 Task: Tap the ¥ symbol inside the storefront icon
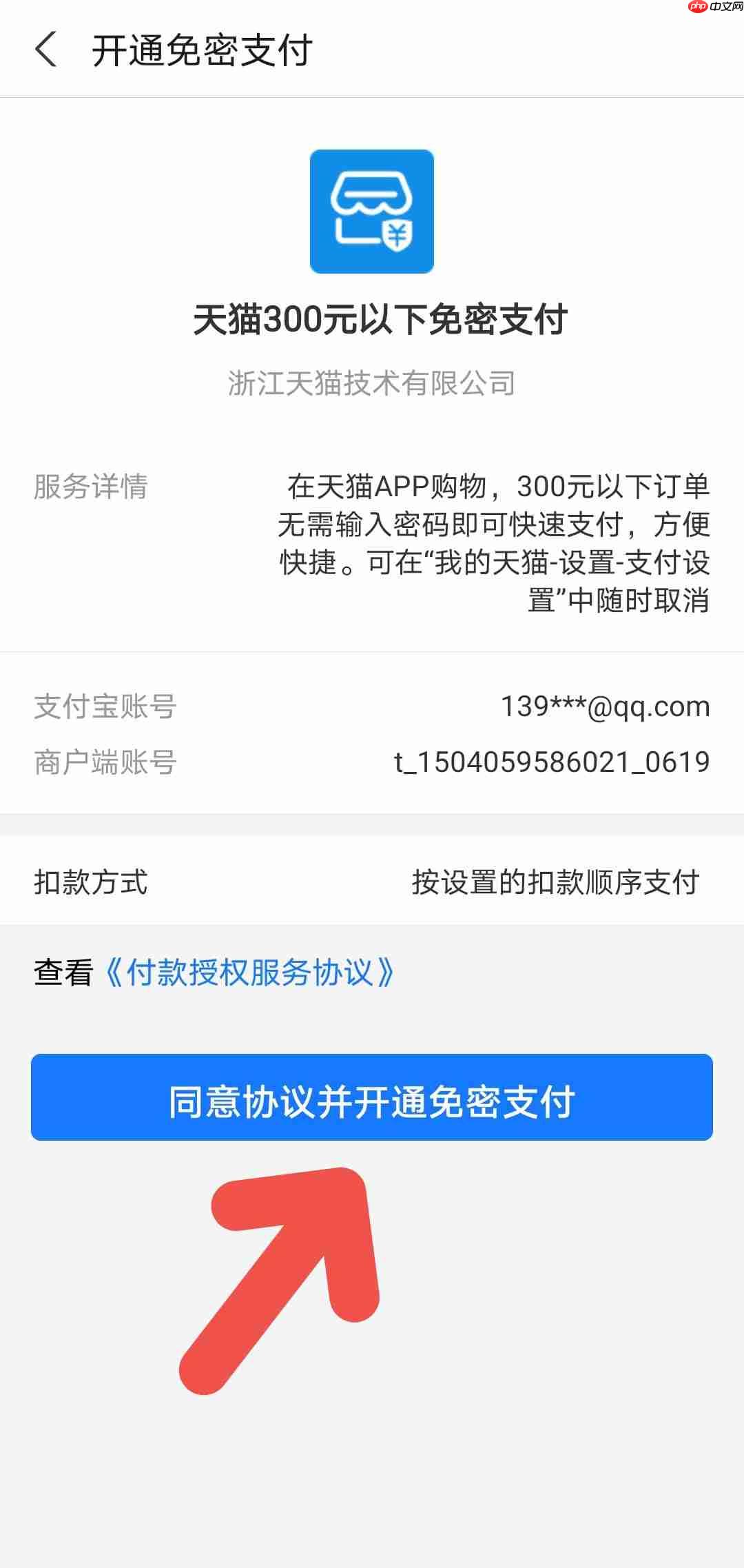pos(398,236)
